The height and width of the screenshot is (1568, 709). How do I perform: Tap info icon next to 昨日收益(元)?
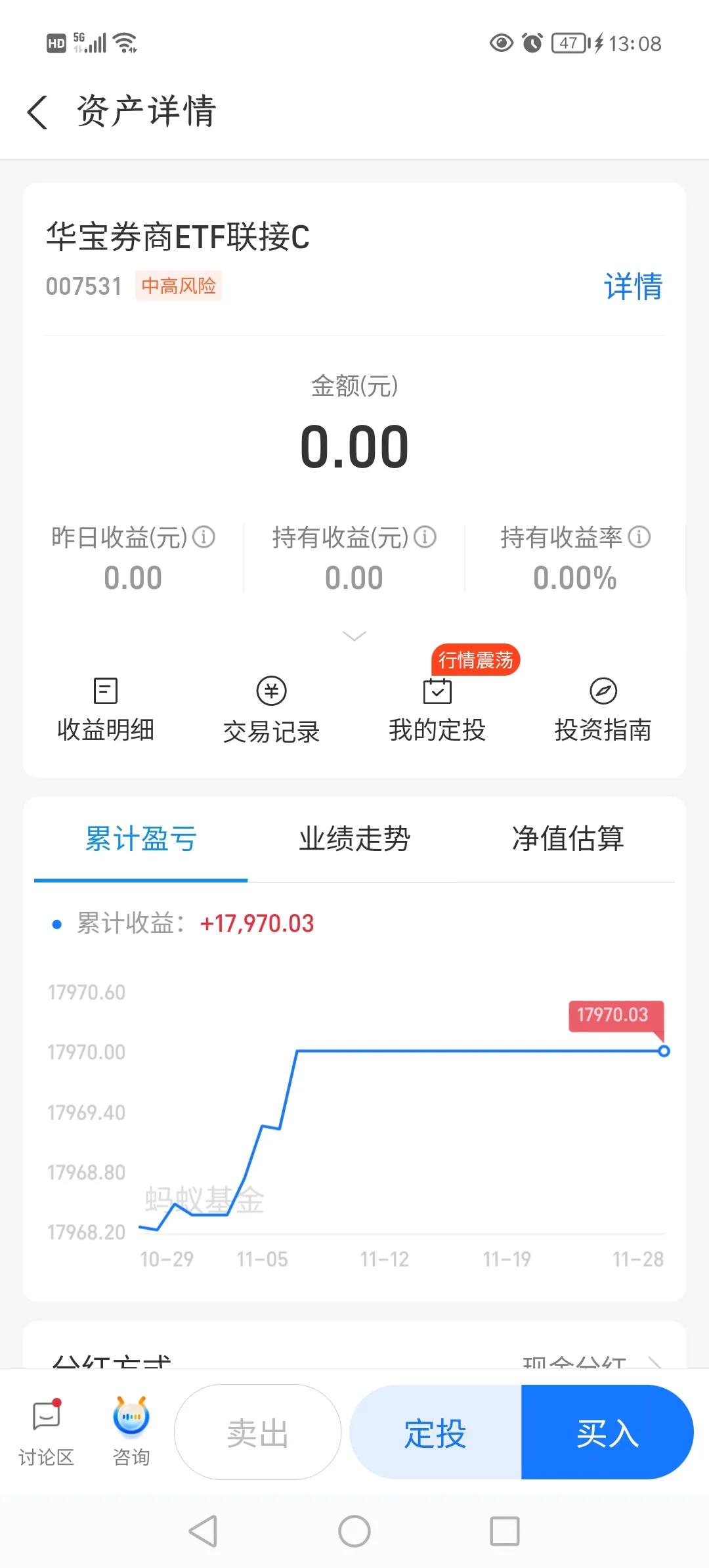tap(204, 537)
